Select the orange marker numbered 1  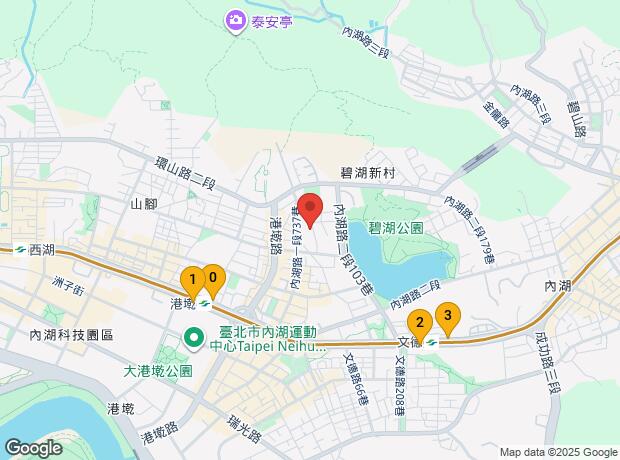coord(192,282)
